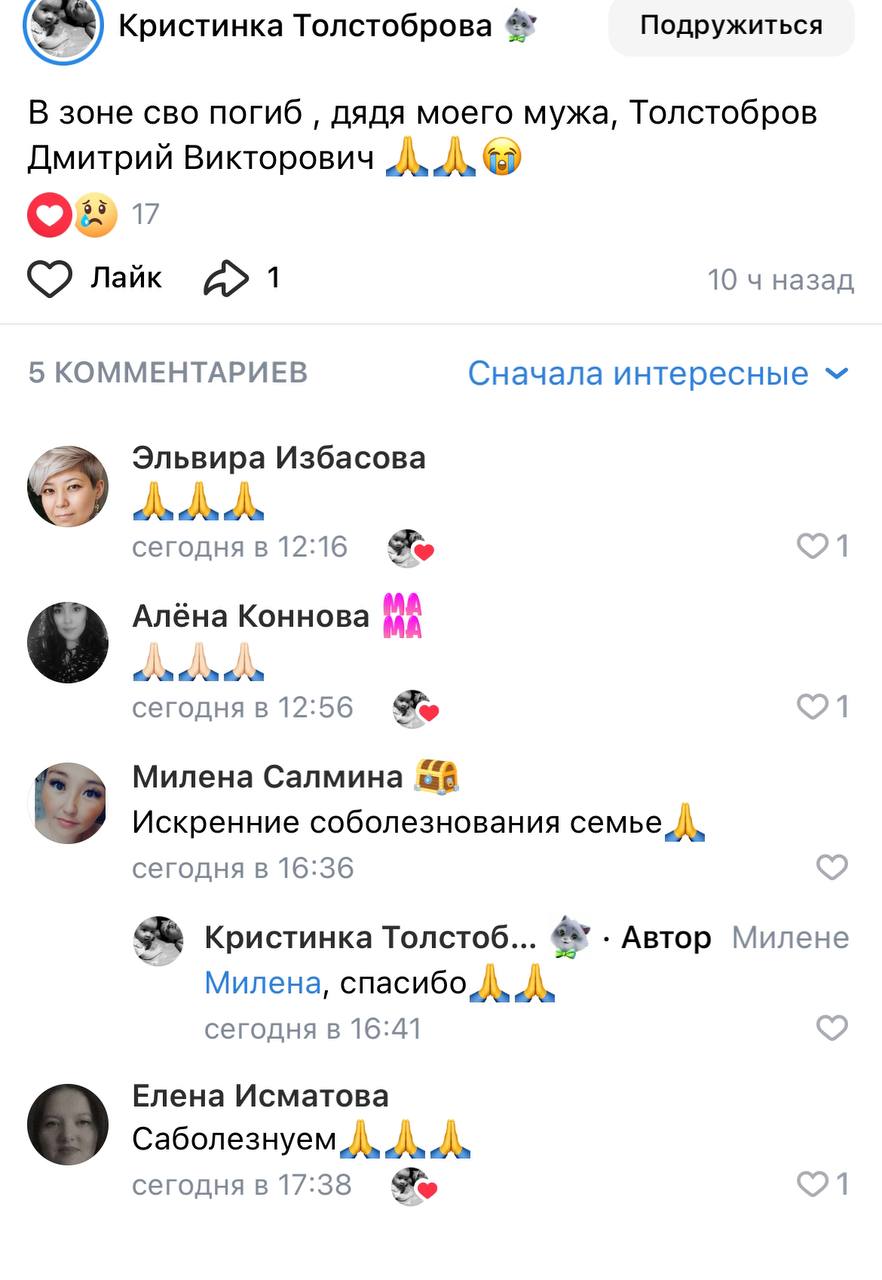The height and width of the screenshot is (1280, 882).
Task: Like the post with Лайк
Action: click(x=93, y=279)
